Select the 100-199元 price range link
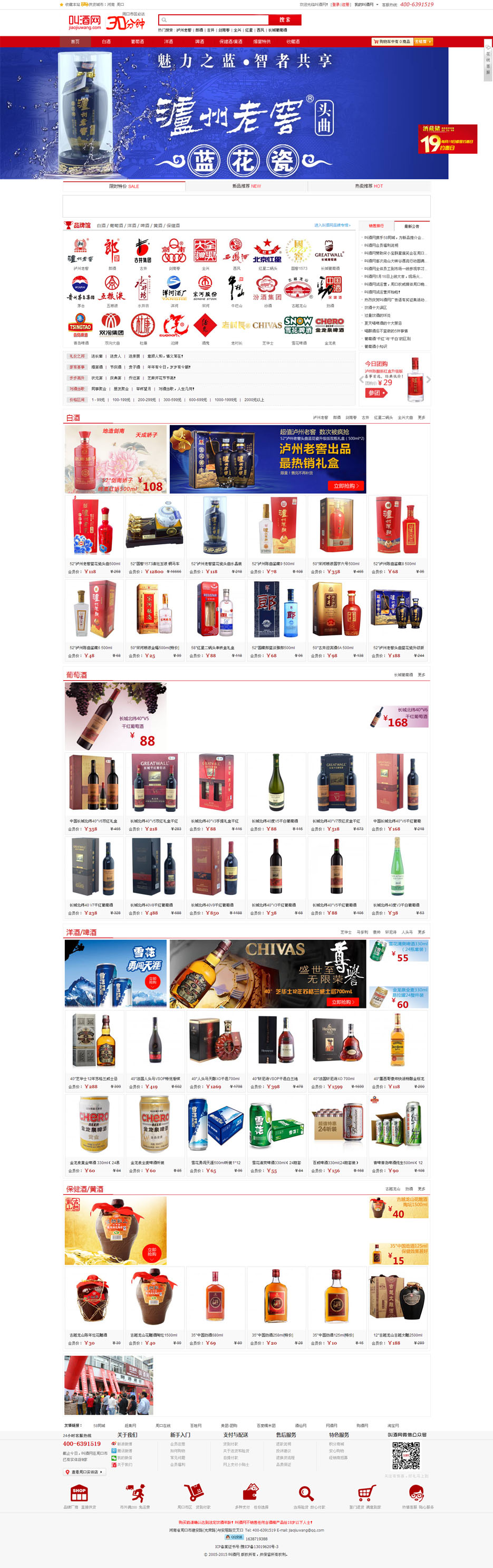Viewport: 493px width, 1568px height. click(121, 400)
